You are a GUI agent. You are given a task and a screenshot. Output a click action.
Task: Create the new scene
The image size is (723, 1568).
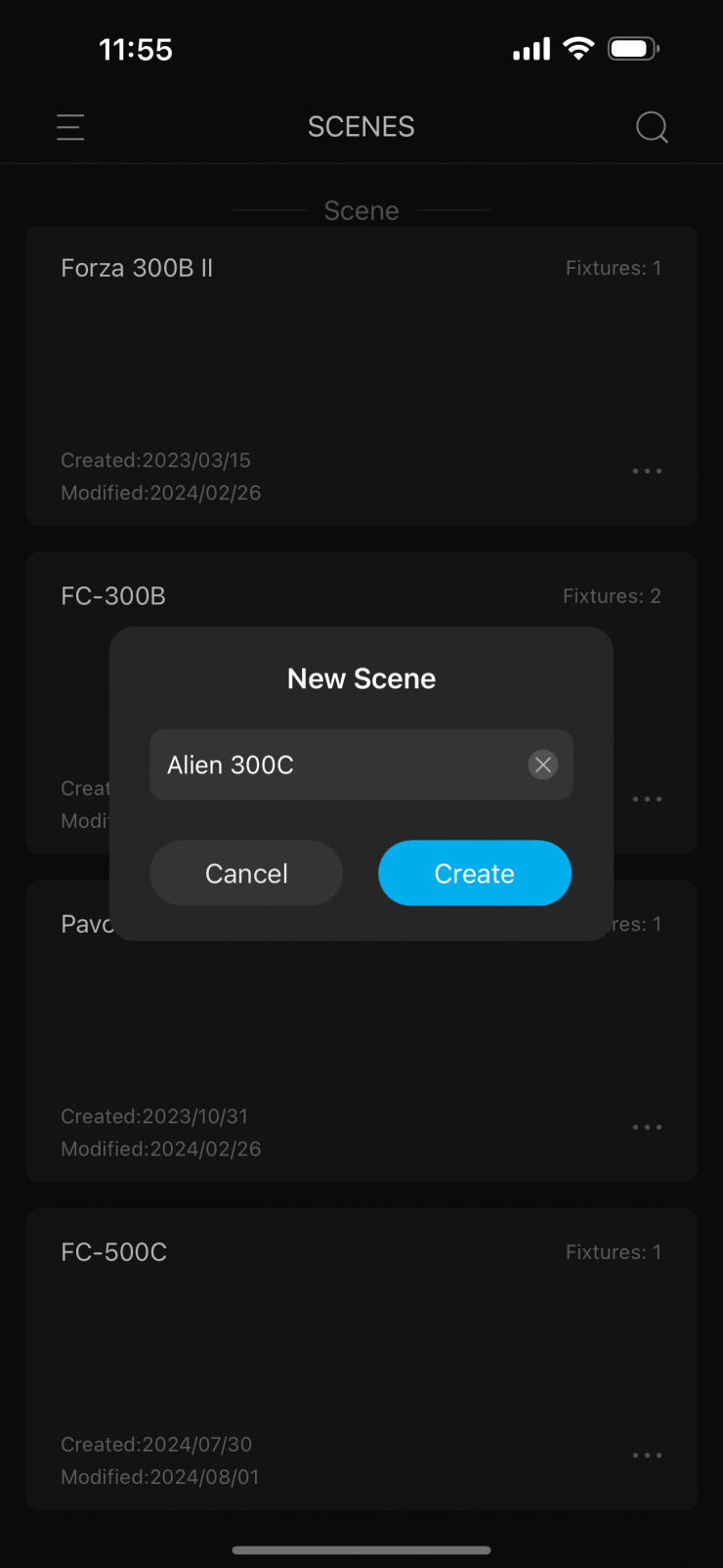click(x=474, y=873)
